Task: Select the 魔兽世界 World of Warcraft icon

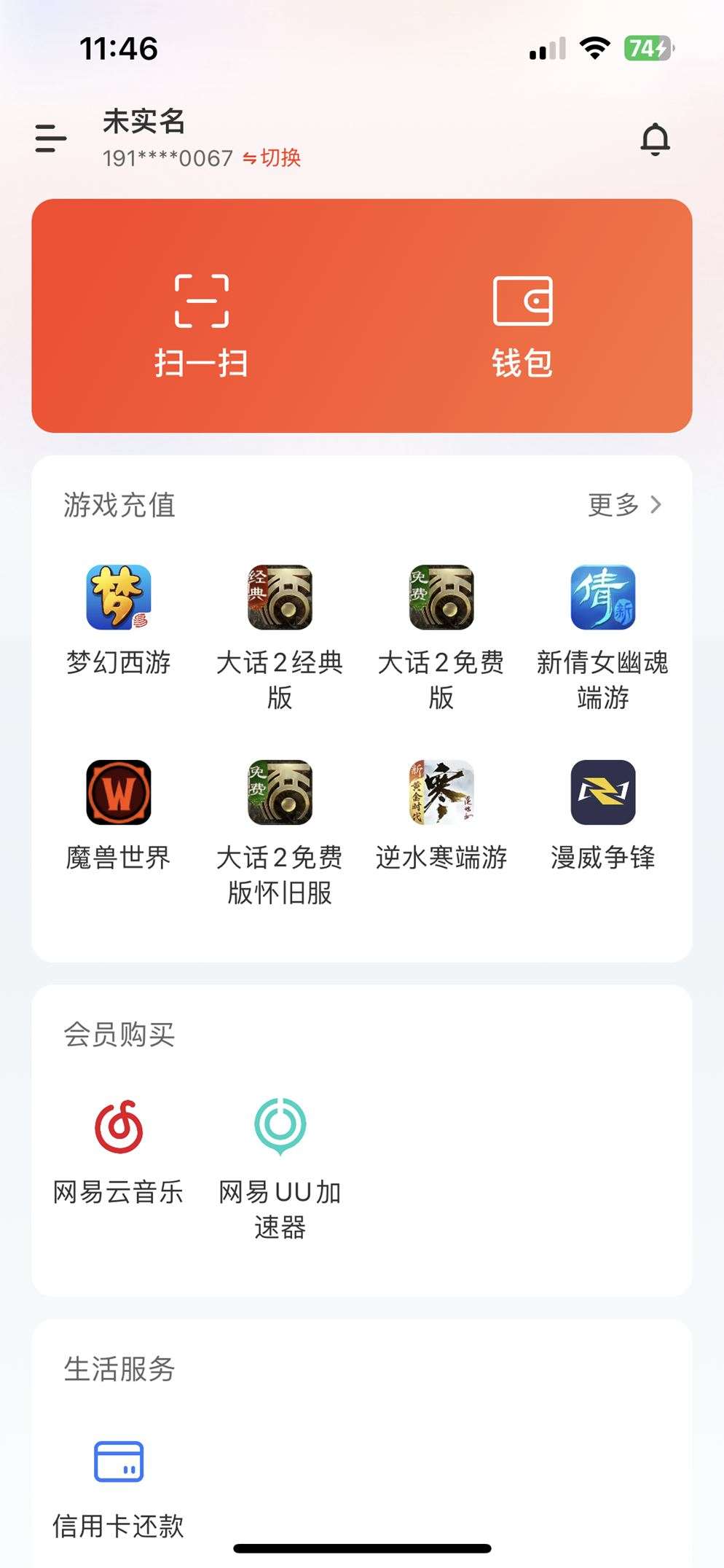Action: (x=119, y=796)
